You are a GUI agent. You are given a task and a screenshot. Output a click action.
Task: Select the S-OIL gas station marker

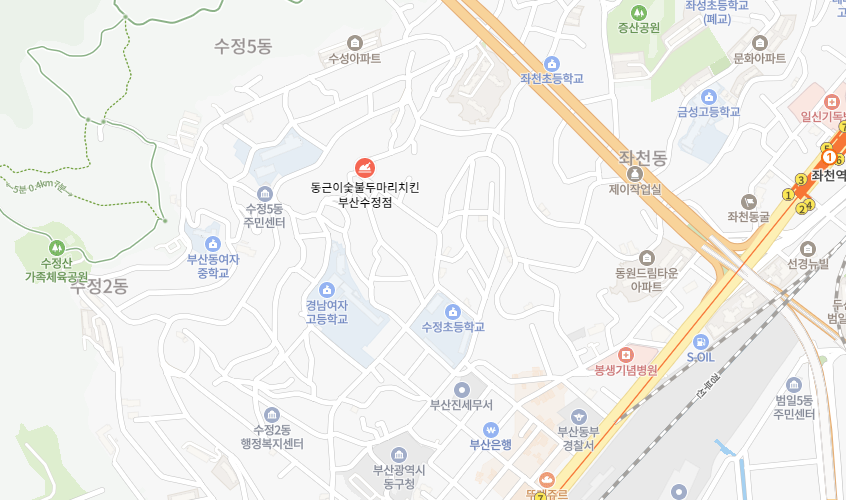(701, 341)
